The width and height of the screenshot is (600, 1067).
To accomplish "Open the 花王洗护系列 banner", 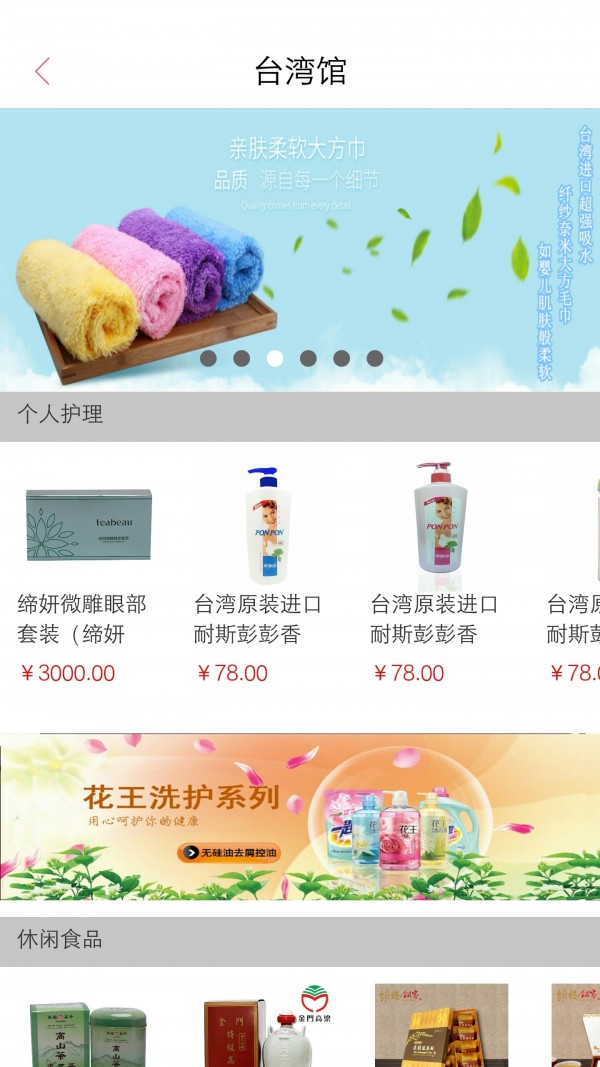I will 300,818.
